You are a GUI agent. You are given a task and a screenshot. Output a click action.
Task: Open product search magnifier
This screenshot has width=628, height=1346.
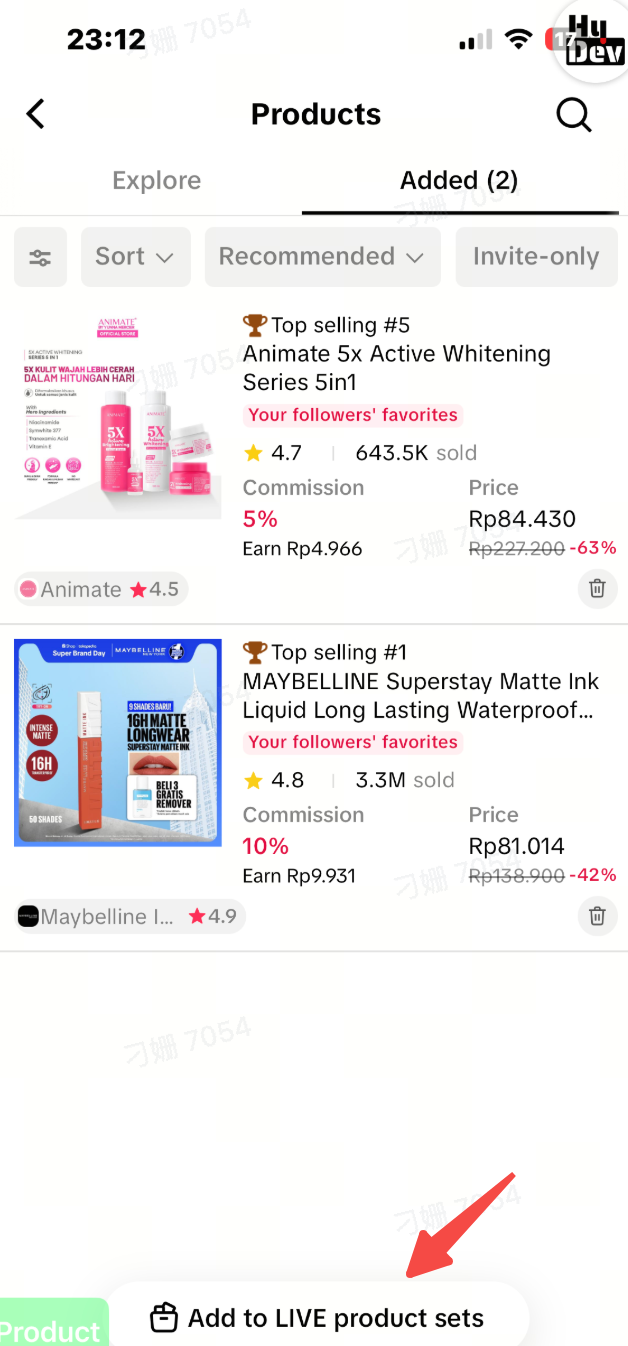(x=574, y=114)
